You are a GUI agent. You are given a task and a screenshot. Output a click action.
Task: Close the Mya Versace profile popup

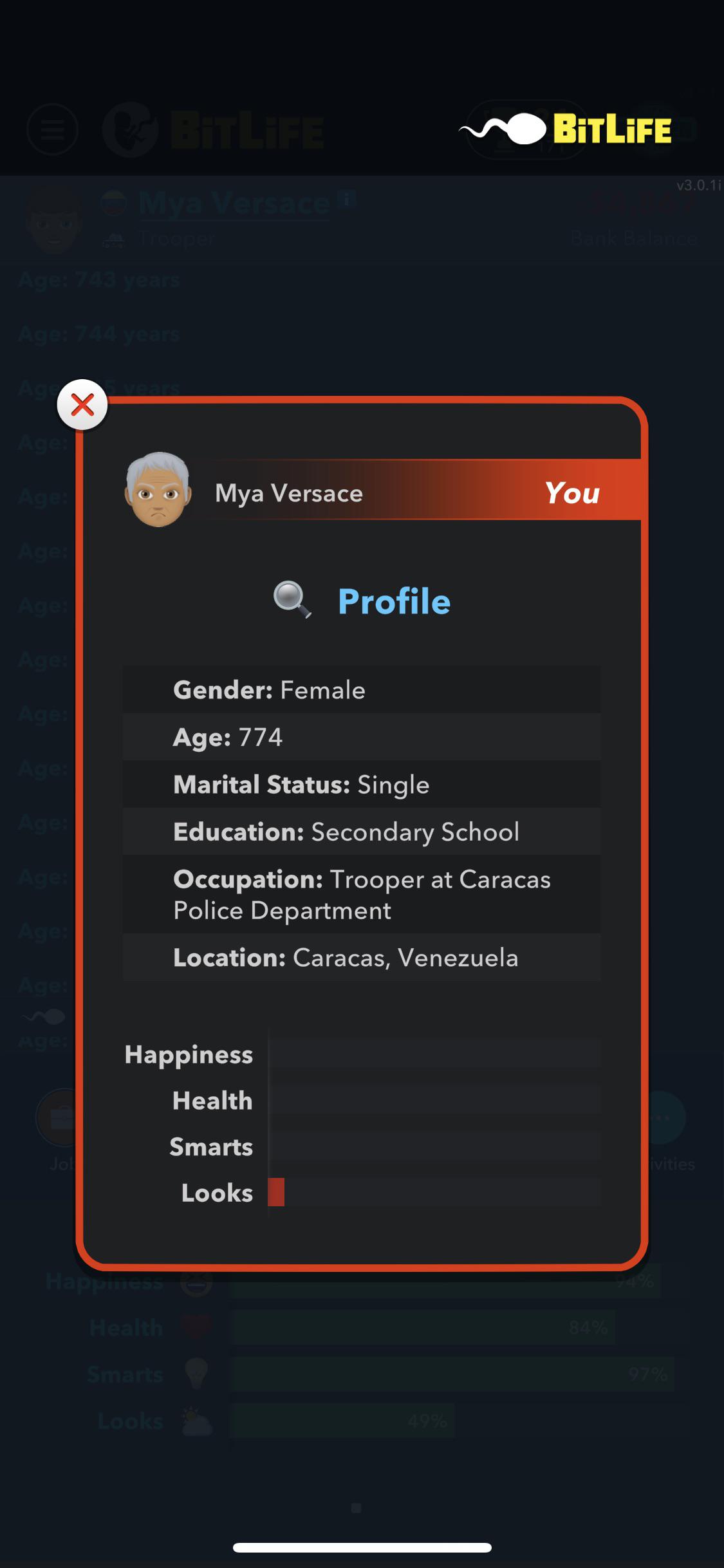click(x=82, y=406)
